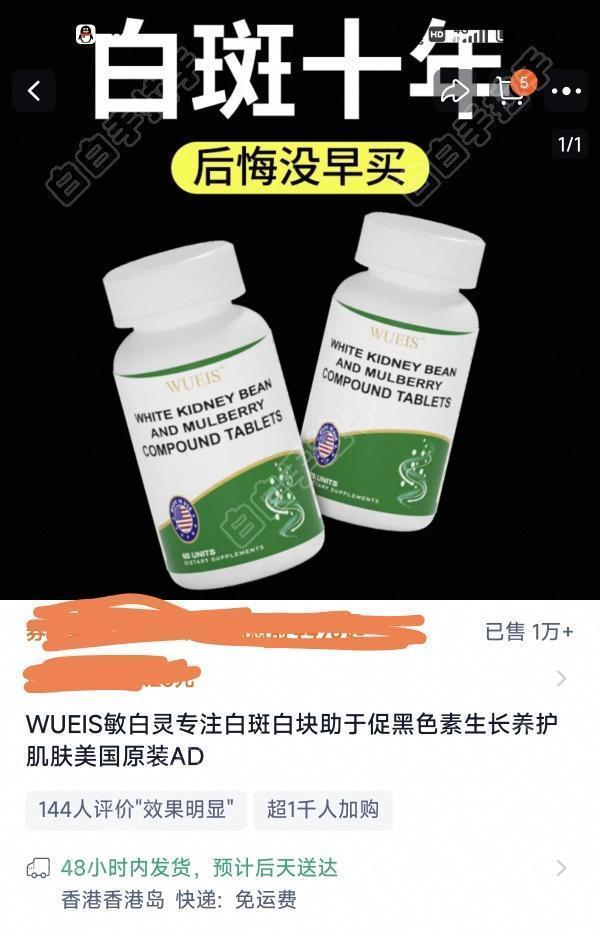Open the WUEIS product image
This screenshot has width=600, height=934.
click(300, 400)
